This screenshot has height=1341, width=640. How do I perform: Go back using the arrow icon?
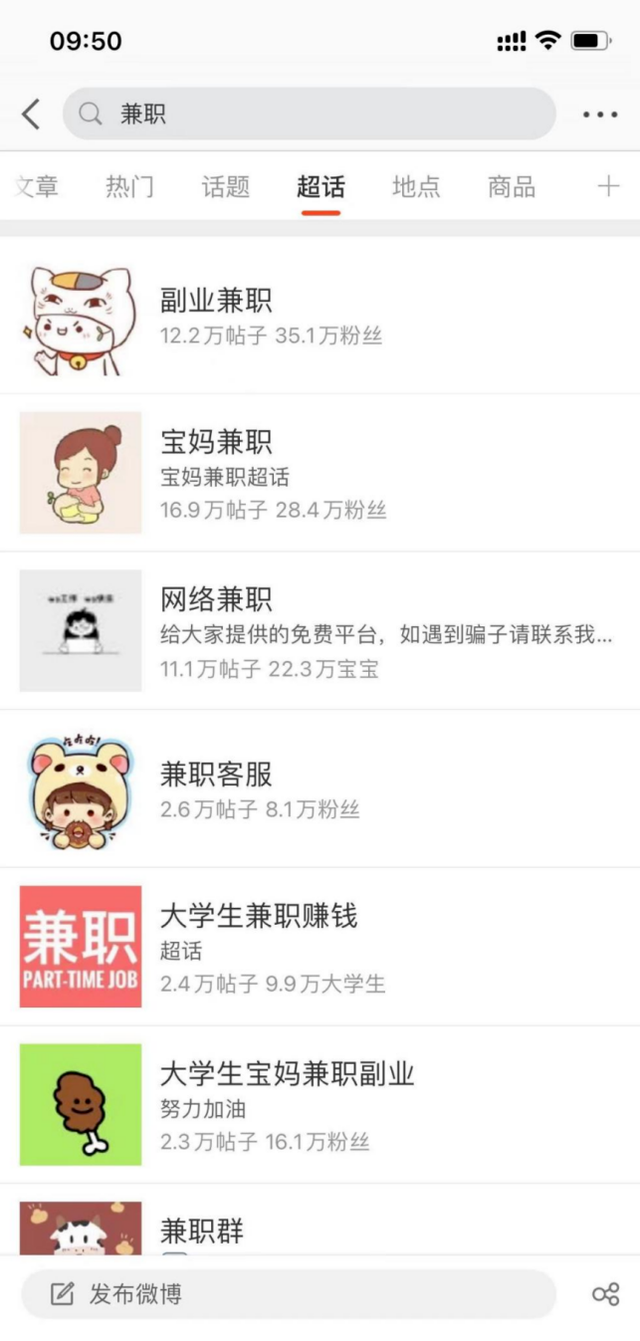tap(31, 114)
